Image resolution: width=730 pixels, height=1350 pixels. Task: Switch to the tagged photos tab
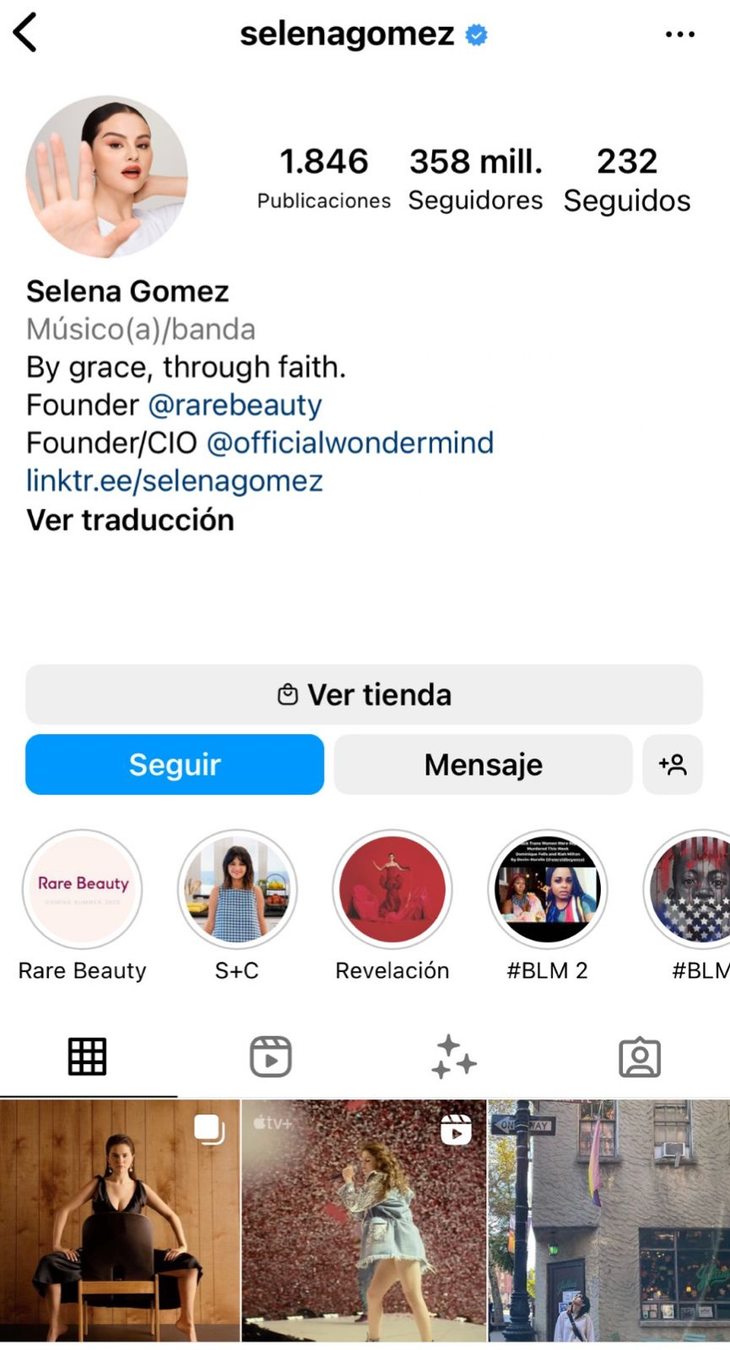point(639,1057)
